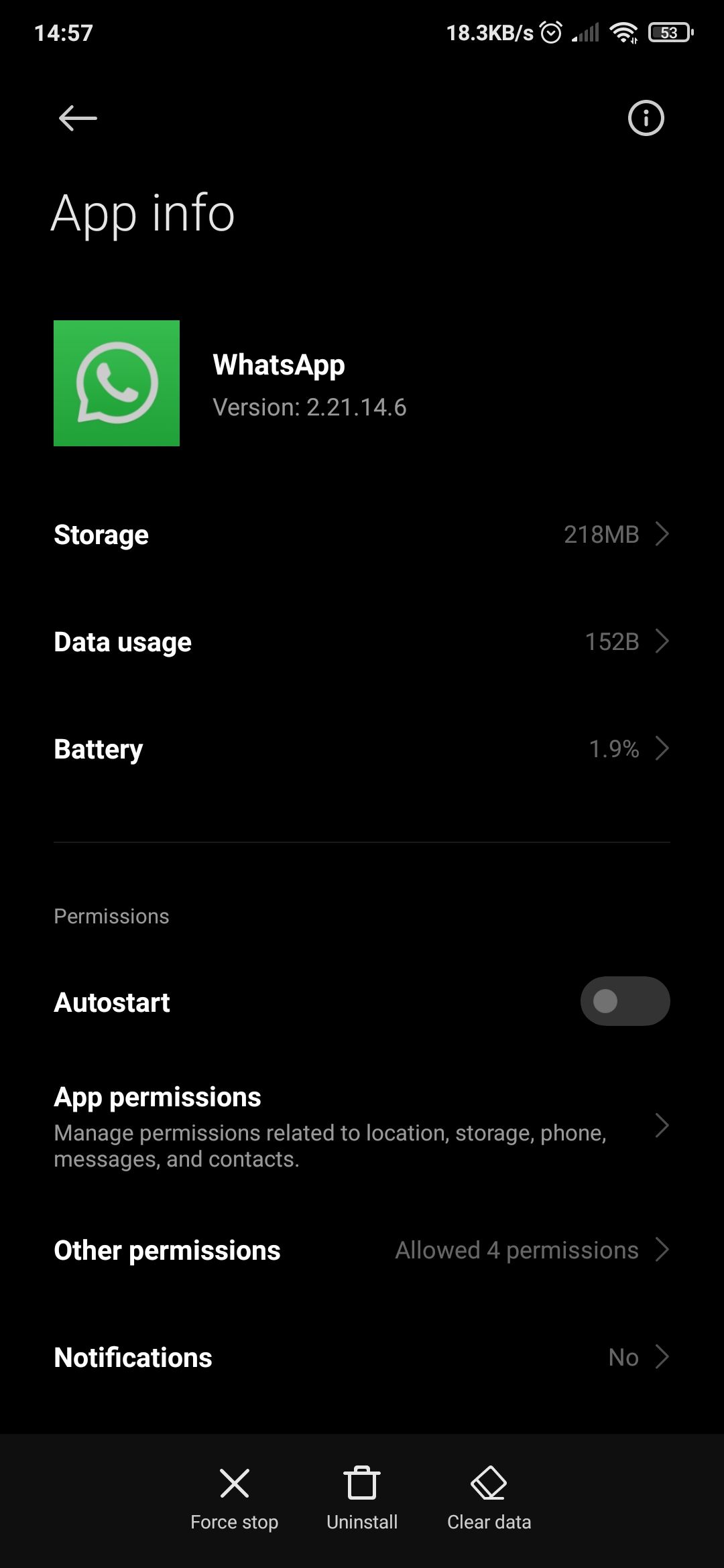
Task: Tap the alarm clock status bar icon
Action: [x=551, y=32]
